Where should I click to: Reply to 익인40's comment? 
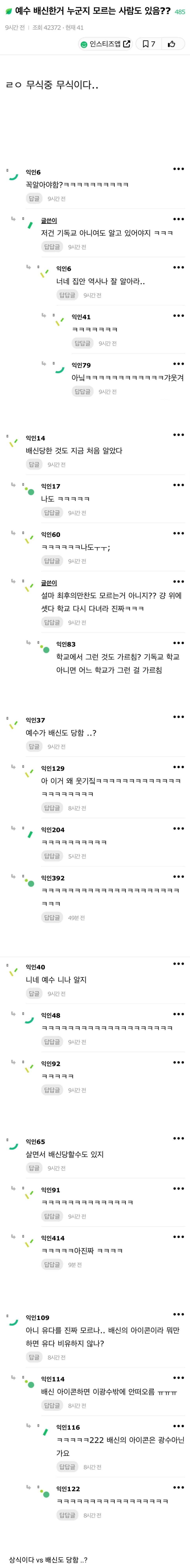coord(34,993)
